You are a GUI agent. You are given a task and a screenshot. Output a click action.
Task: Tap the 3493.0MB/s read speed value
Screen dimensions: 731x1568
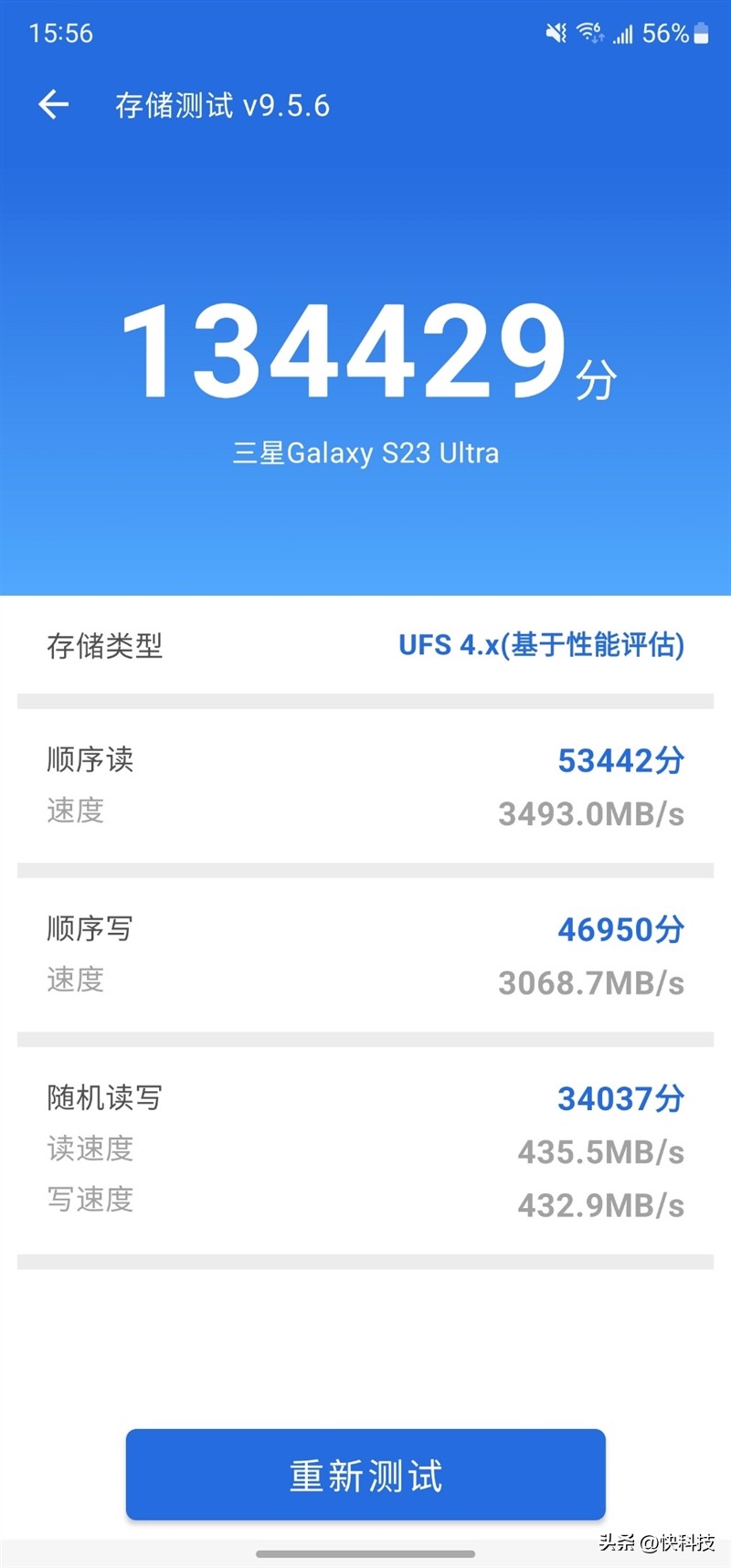(590, 811)
